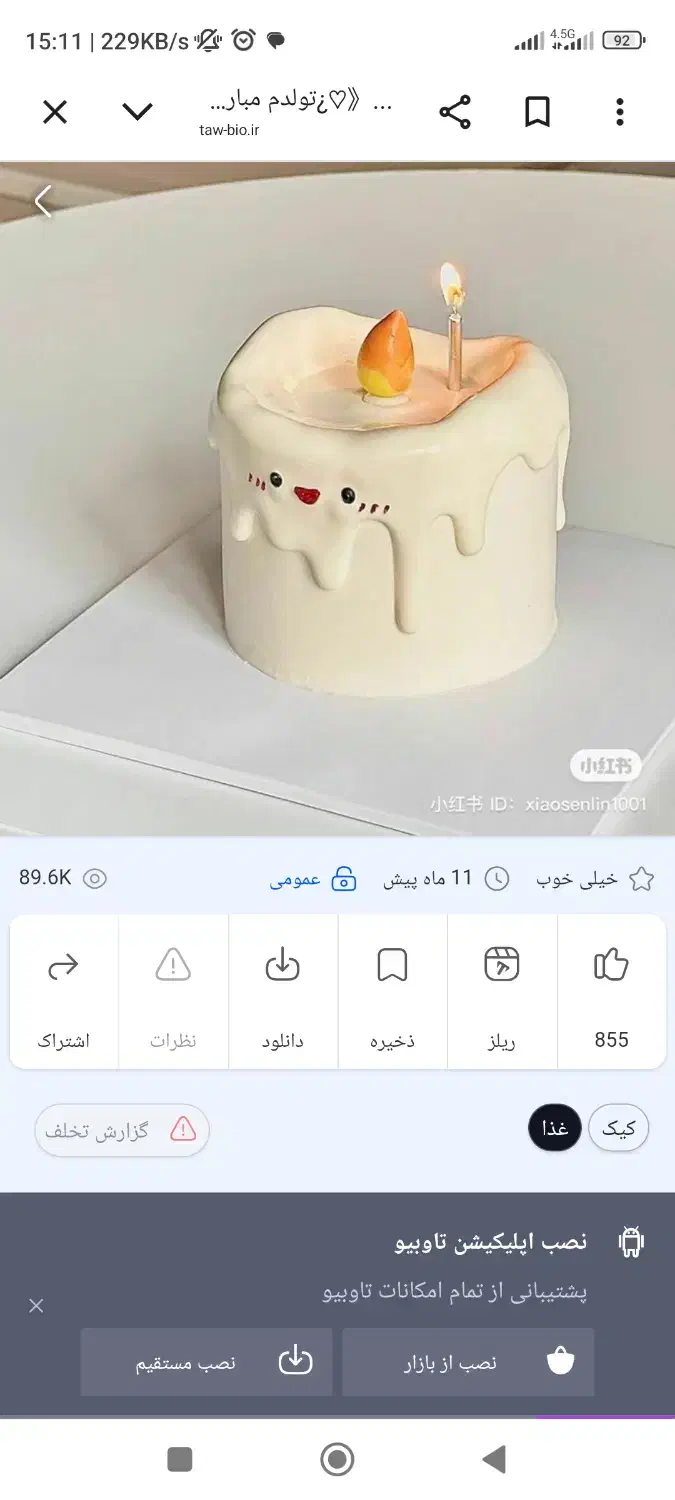Dismiss the app install banner
675x1500 pixels.
point(36,1306)
